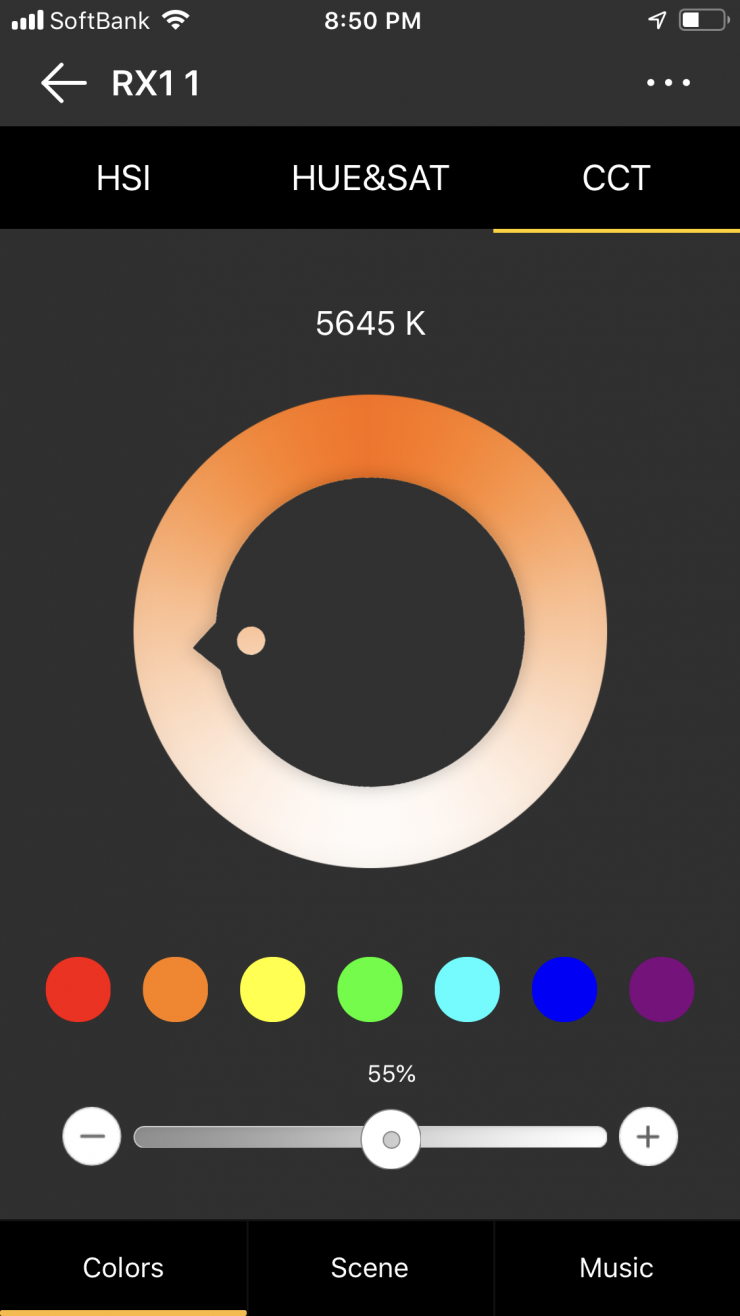Set the light to green swatch
Image resolution: width=740 pixels, height=1316 pixels.
point(370,989)
